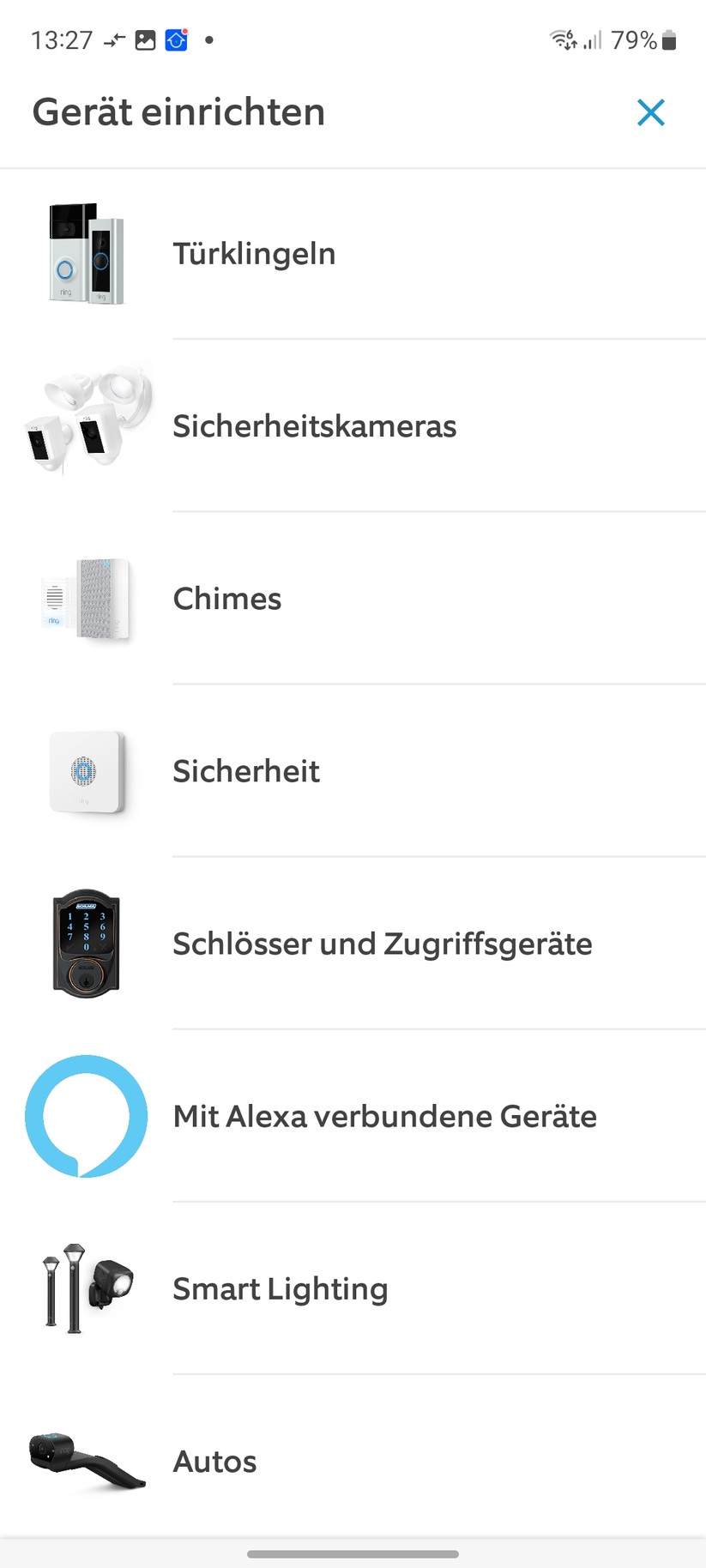
Task: Open the Sicherheitskameras category
Action: 315,426
